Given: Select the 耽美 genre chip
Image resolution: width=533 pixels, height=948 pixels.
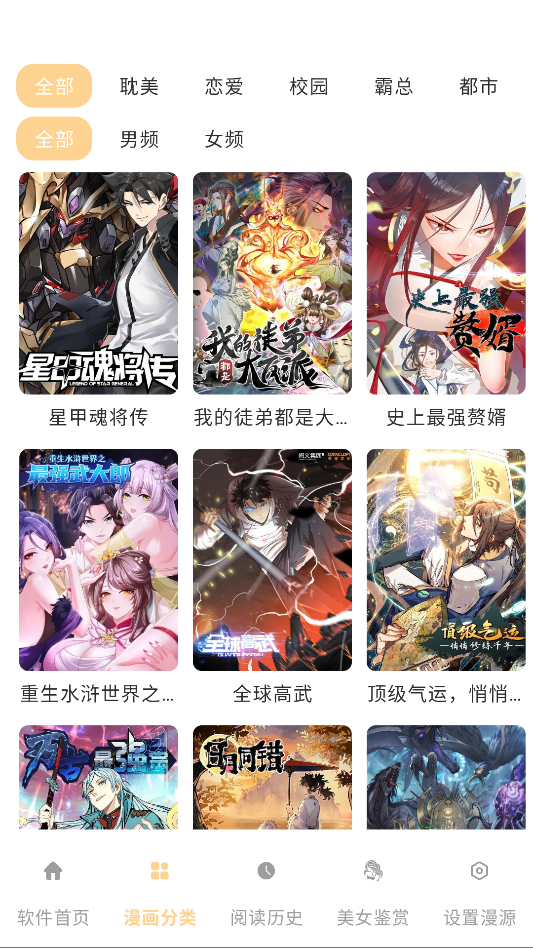Looking at the screenshot, I should tap(139, 86).
